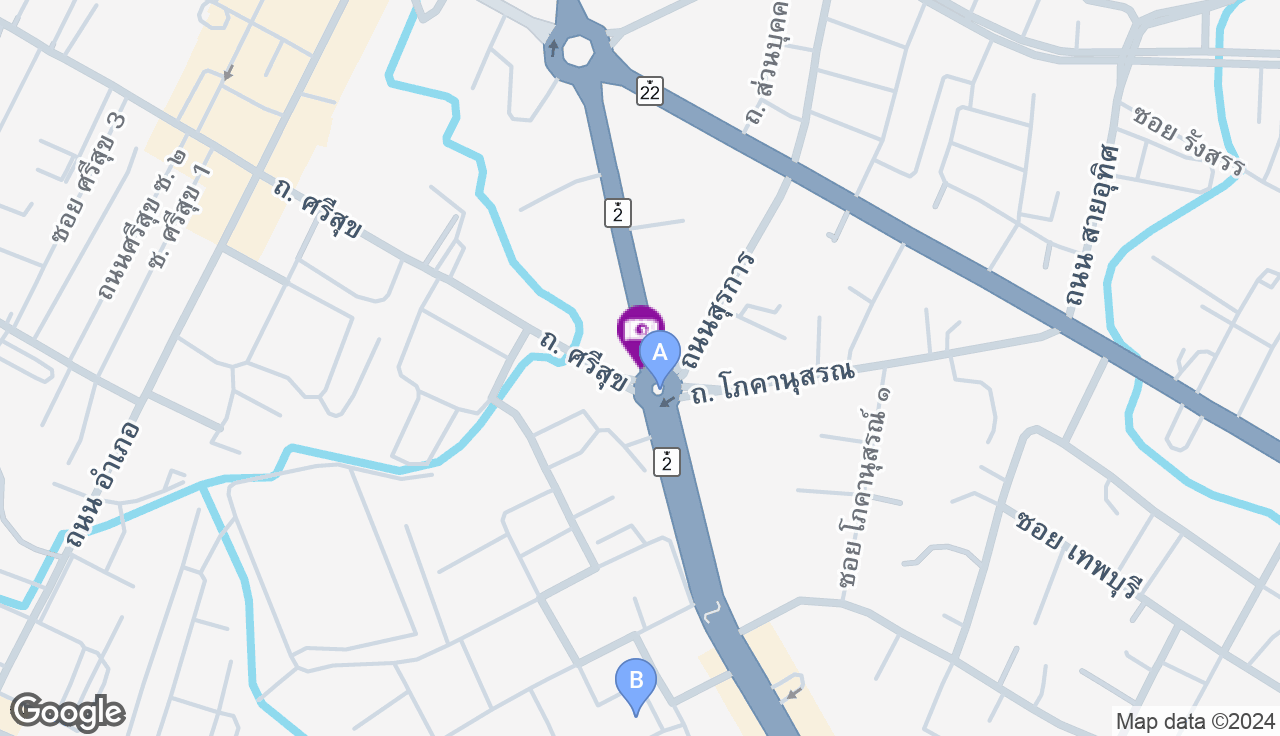
Task: Select the blue marker labeled B
Action: click(x=635, y=682)
